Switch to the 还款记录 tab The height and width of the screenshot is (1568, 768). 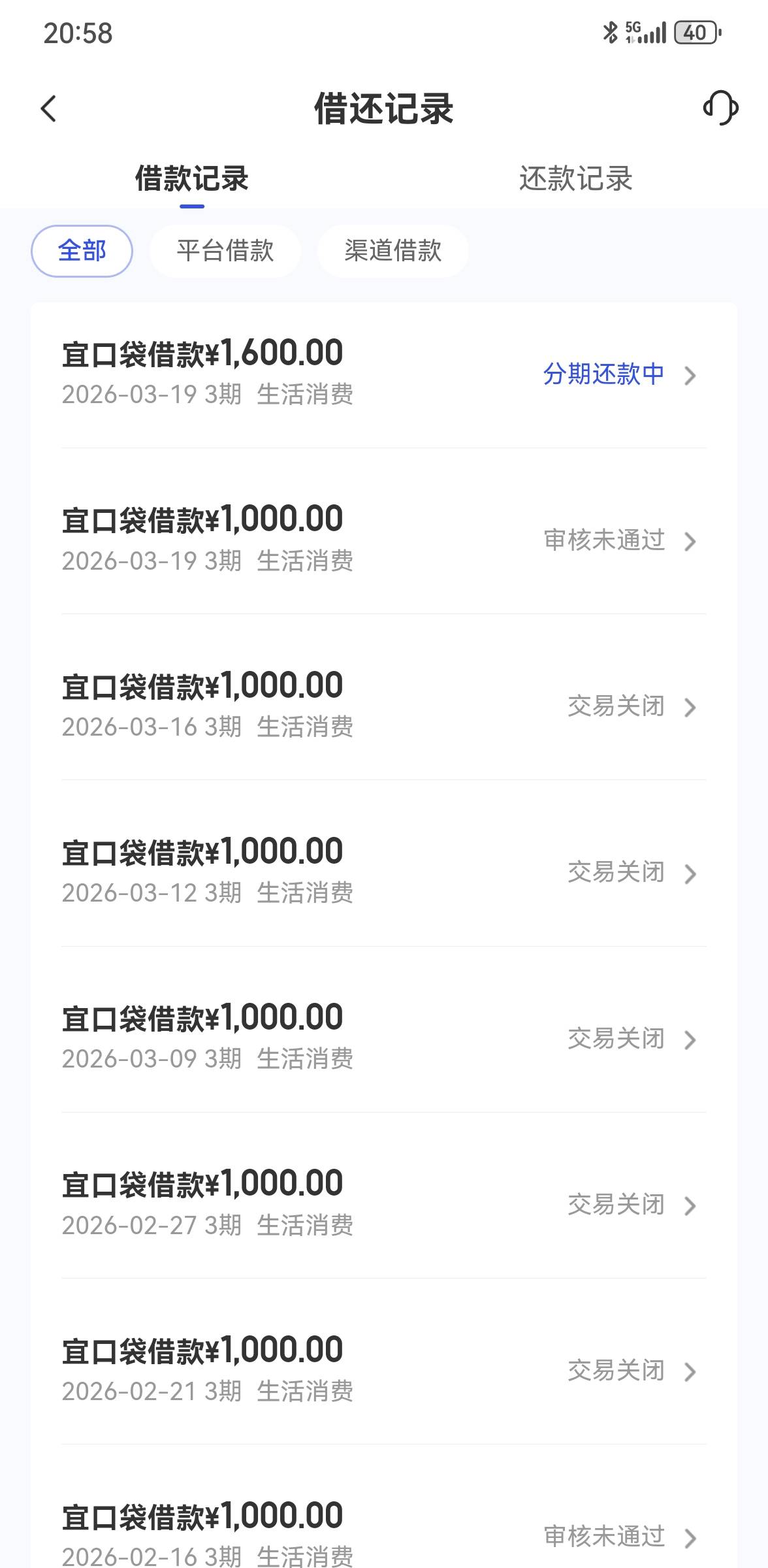click(x=575, y=178)
